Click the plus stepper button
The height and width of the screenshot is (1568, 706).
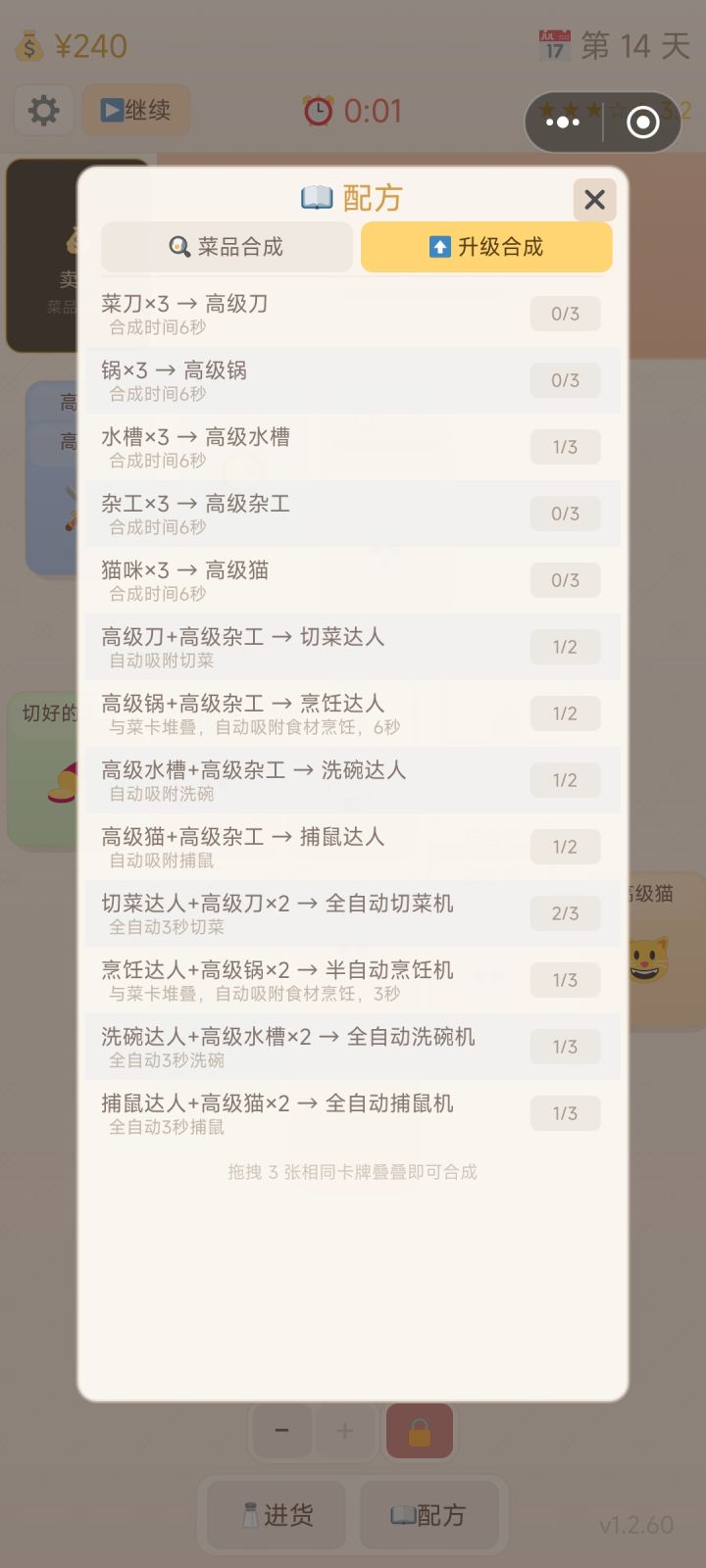[345, 1431]
